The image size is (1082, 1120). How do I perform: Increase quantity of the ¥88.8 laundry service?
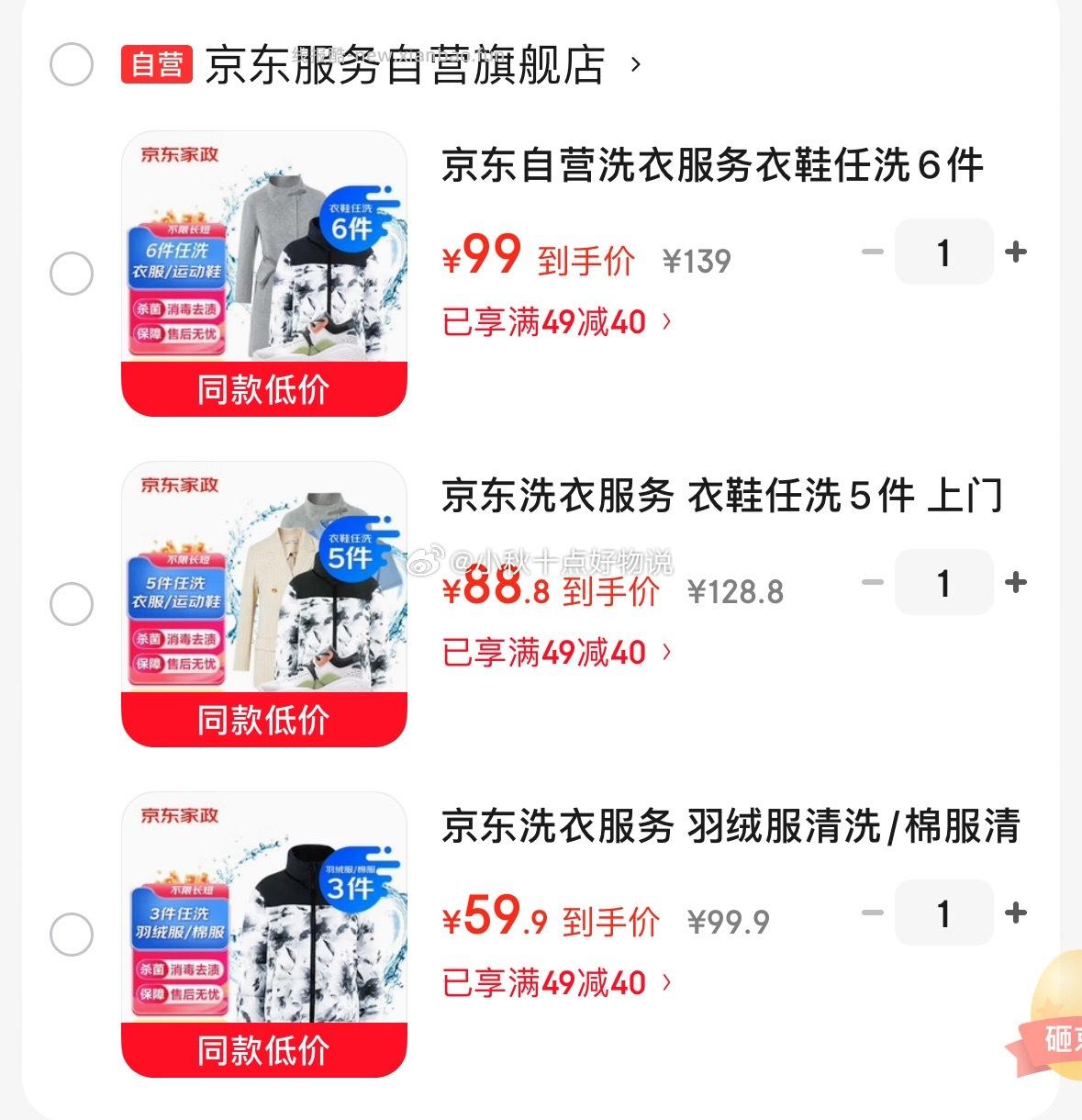pyautogui.click(x=1015, y=582)
